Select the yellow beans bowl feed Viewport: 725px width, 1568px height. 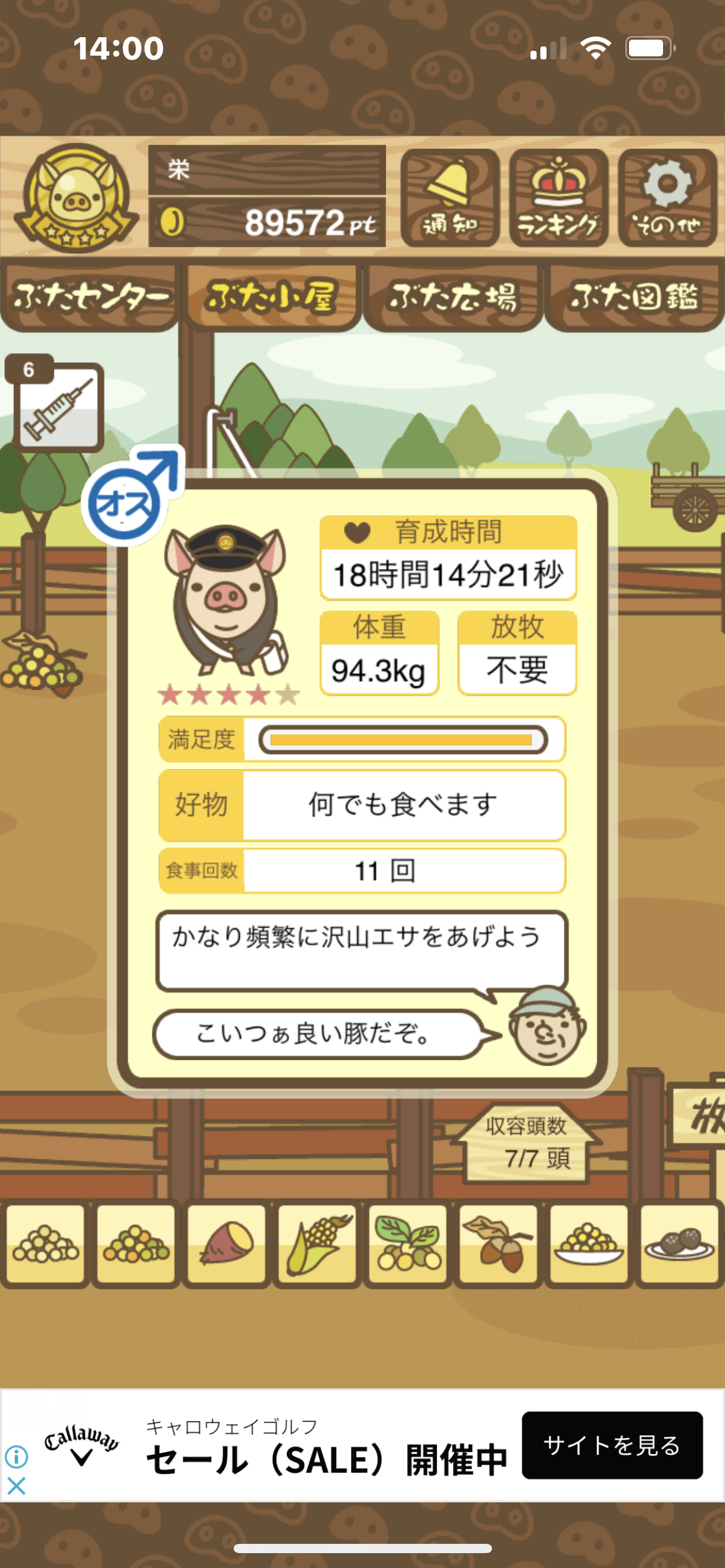[589, 1244]
